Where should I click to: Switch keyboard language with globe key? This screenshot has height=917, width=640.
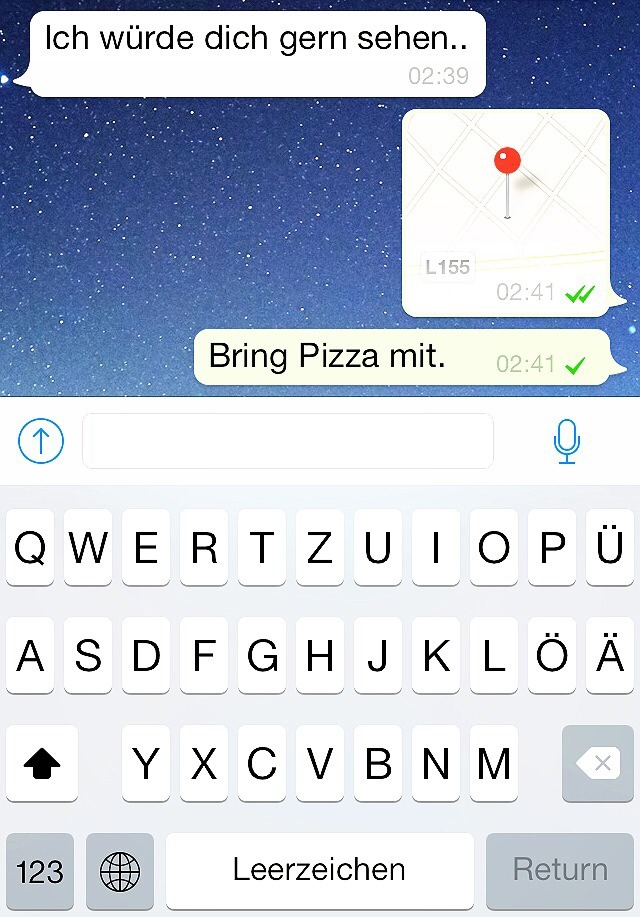(x=120, y=871)
